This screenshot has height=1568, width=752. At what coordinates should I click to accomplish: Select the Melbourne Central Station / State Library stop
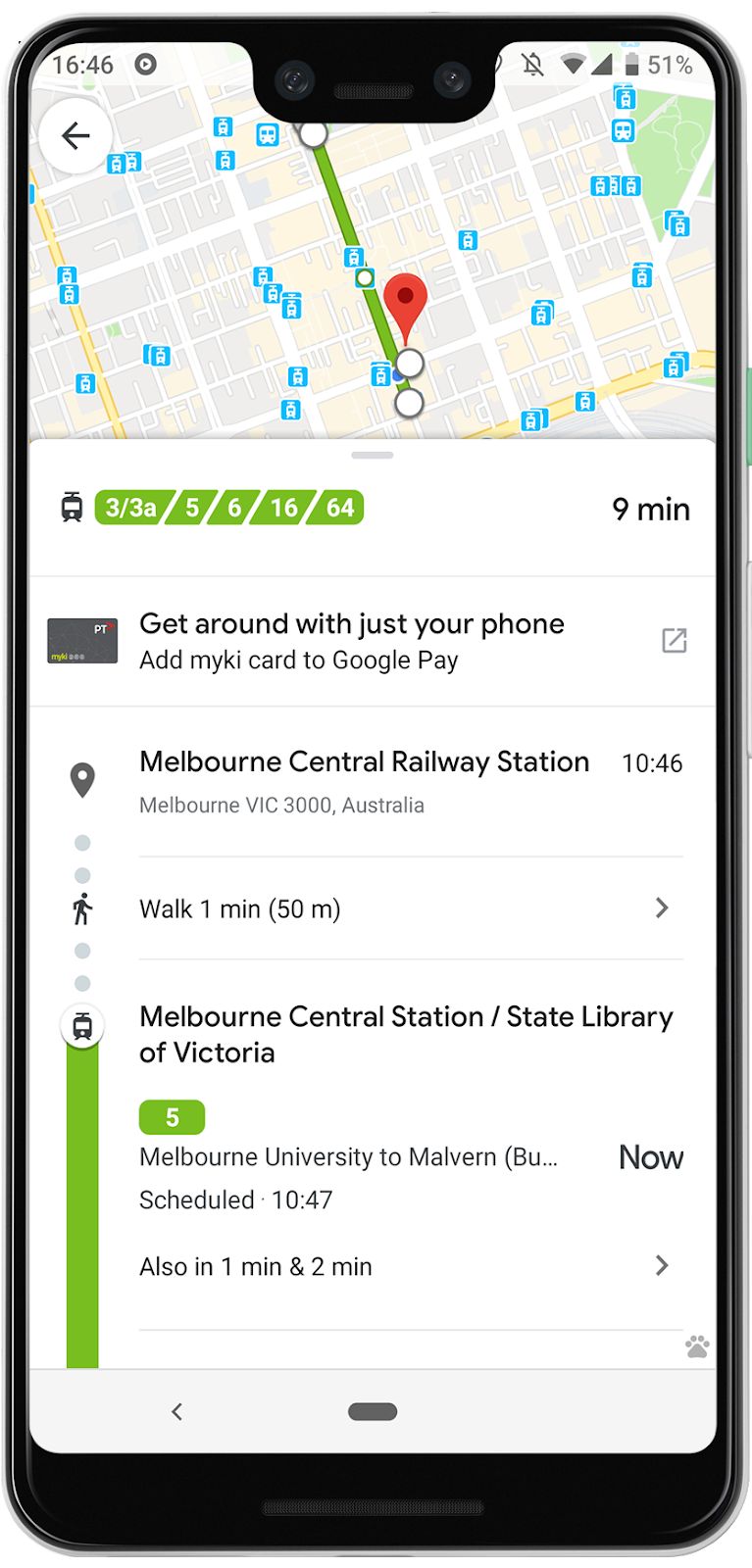406,1034
